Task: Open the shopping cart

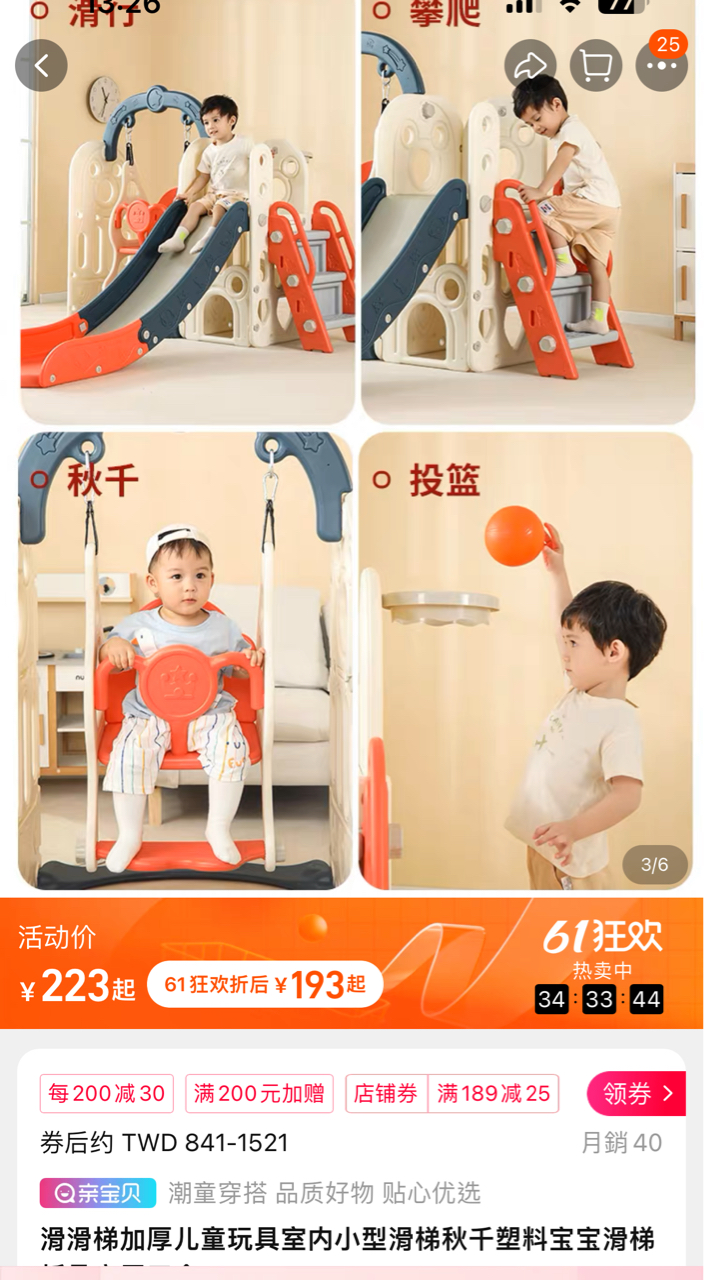Action: pos(596,66)
